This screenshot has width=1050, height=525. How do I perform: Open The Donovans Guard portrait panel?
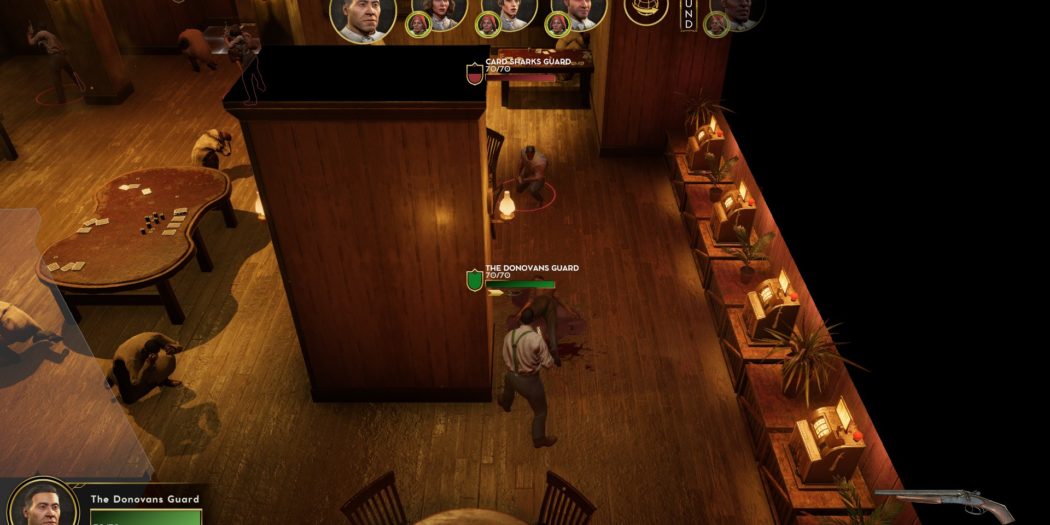click(42, 503)
